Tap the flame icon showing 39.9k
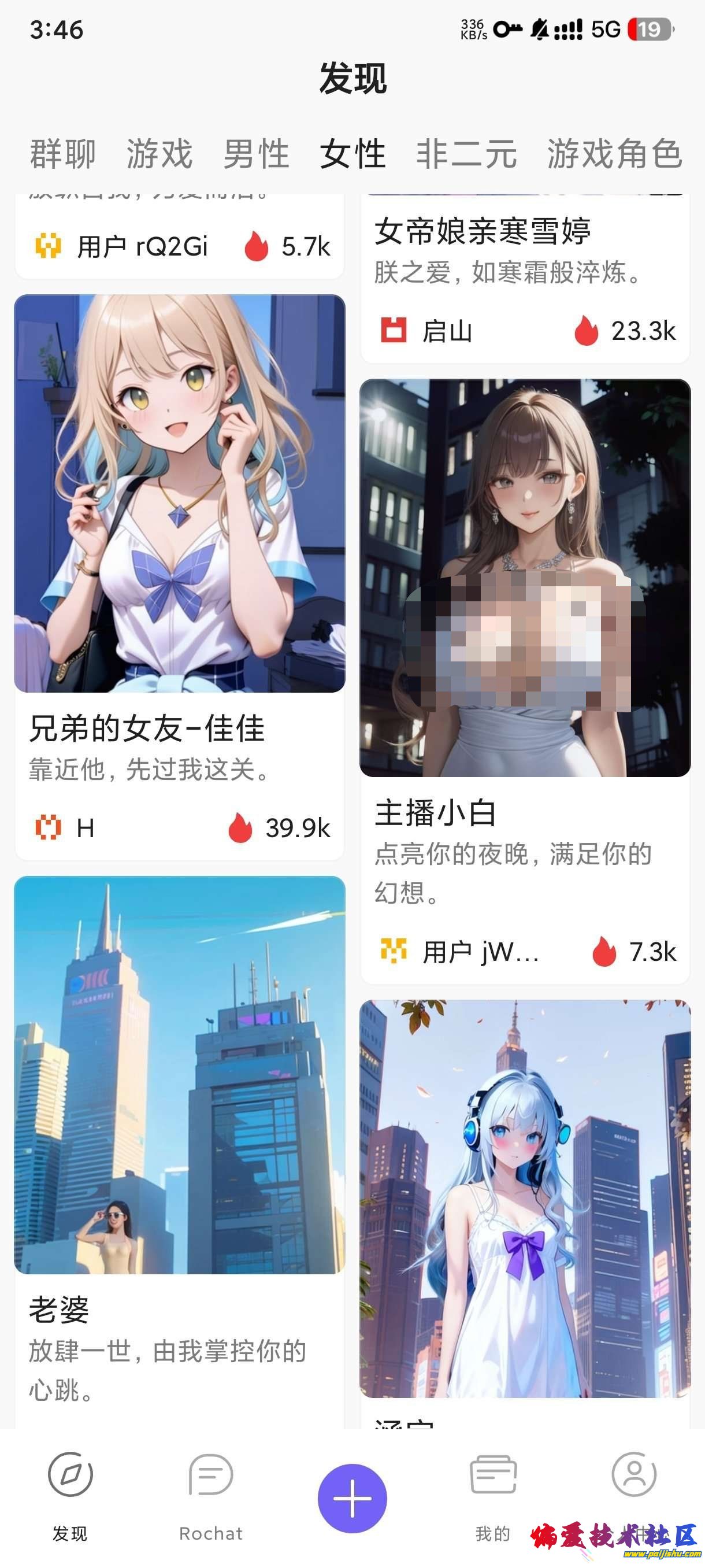The image size is (705, 1568). coord(242,828)
